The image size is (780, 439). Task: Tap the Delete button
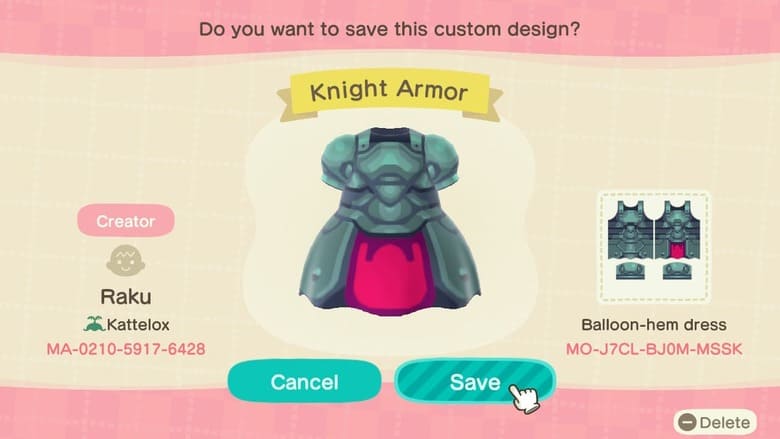coord(717,422)
